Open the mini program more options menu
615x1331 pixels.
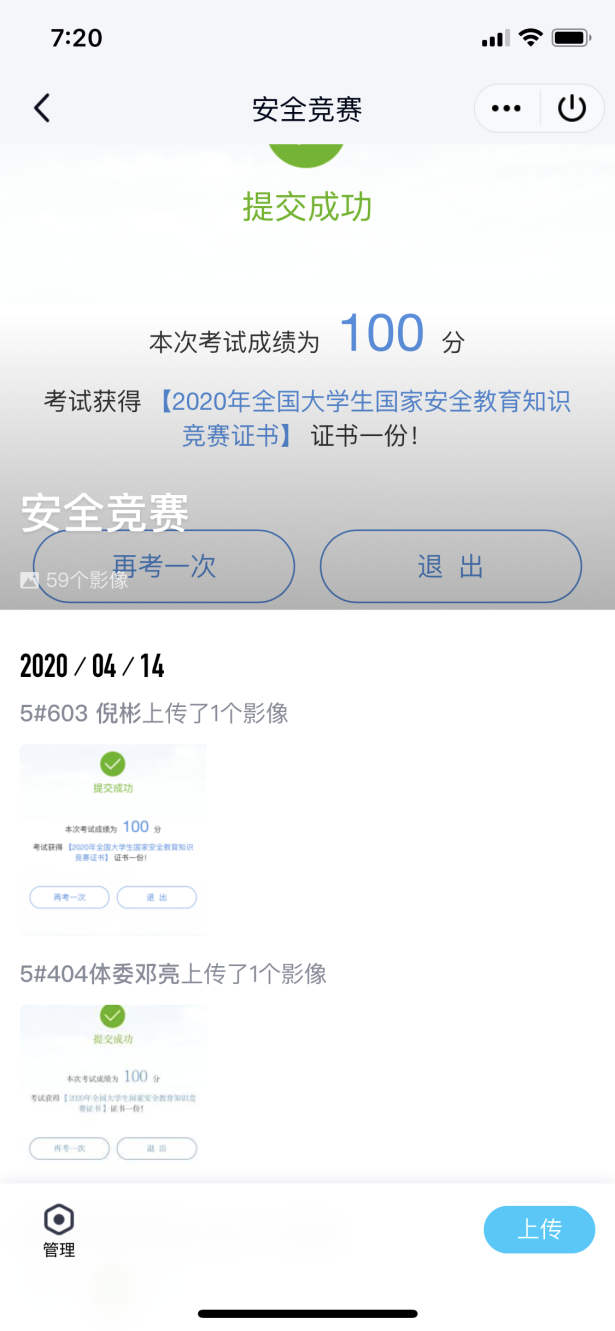[507, 108]
